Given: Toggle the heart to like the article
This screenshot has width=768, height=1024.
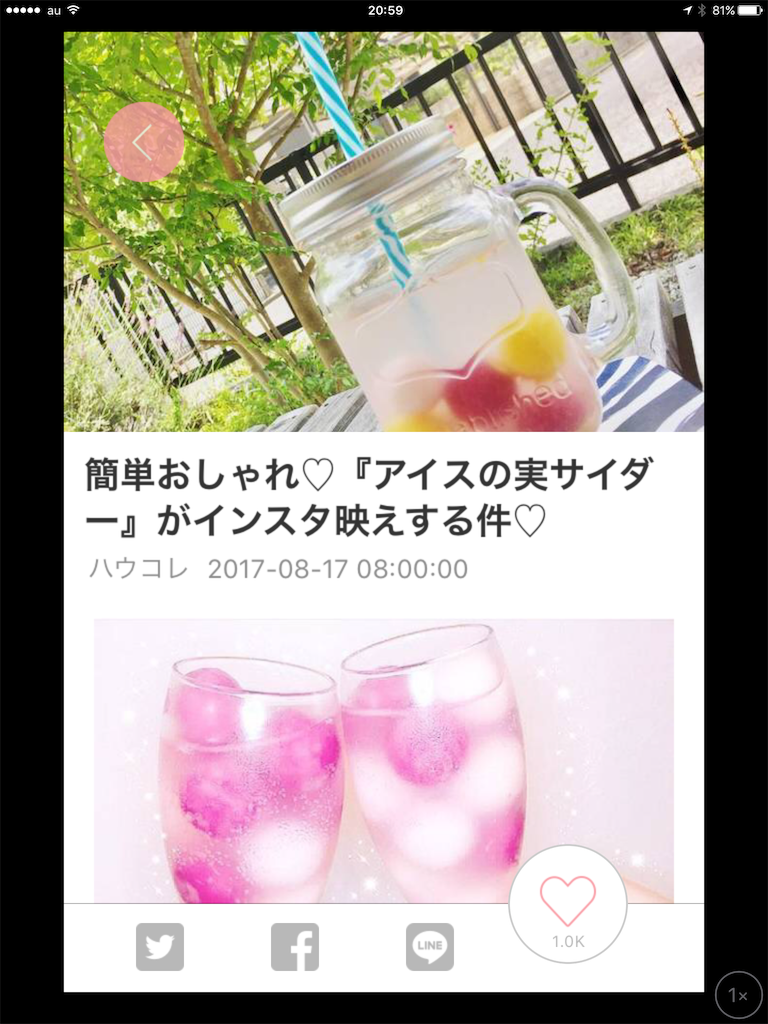Looking at the screenshot, I should 567,897.
